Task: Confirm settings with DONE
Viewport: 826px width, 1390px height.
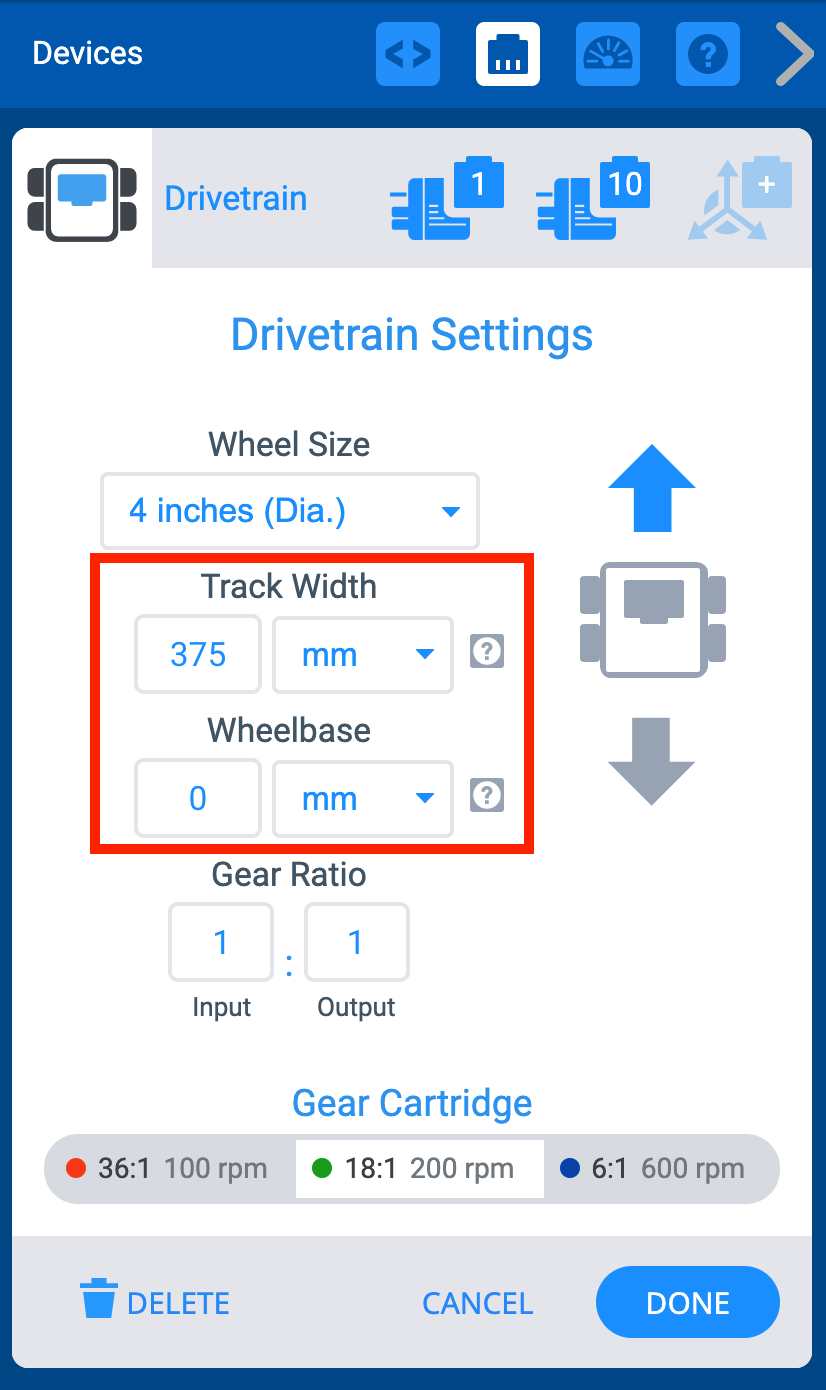Action: 688,1302
